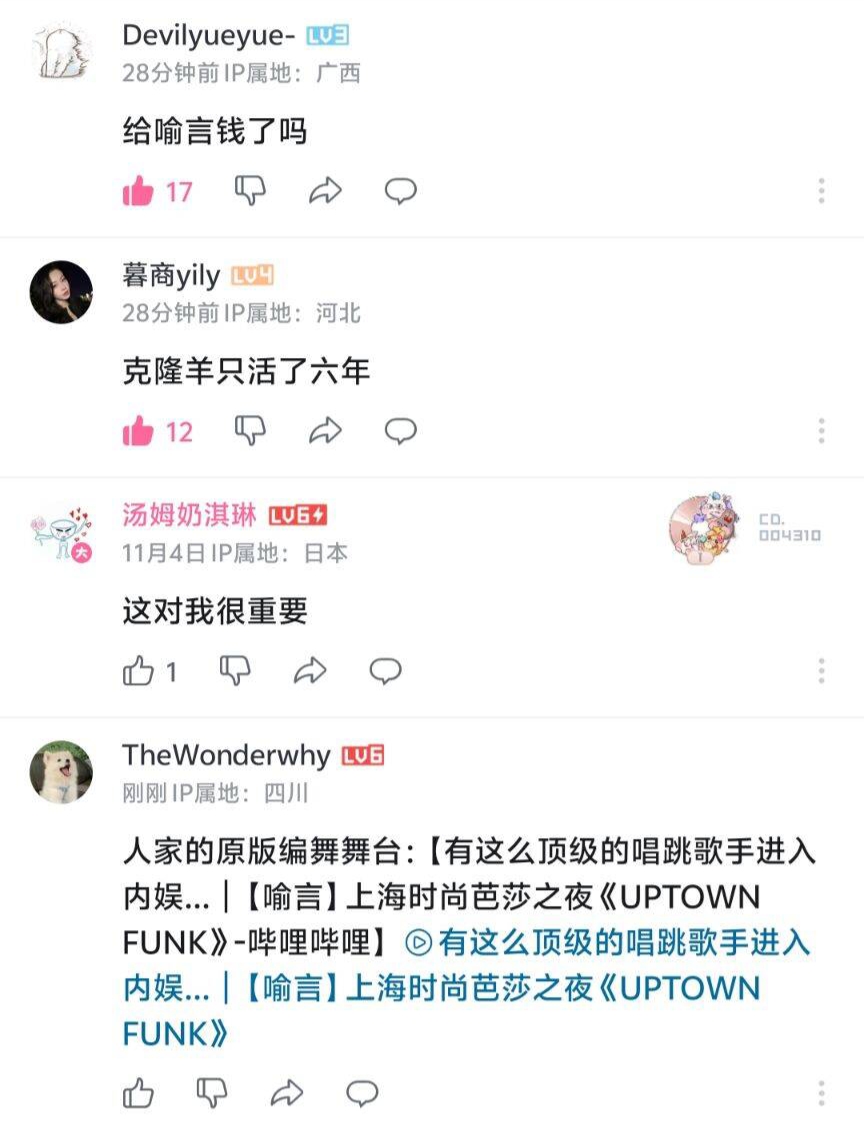Viewport: 864px width, 1134px height.
Task: Open overflow menu on Devilyueyue-'s comment
Action: 821,191
